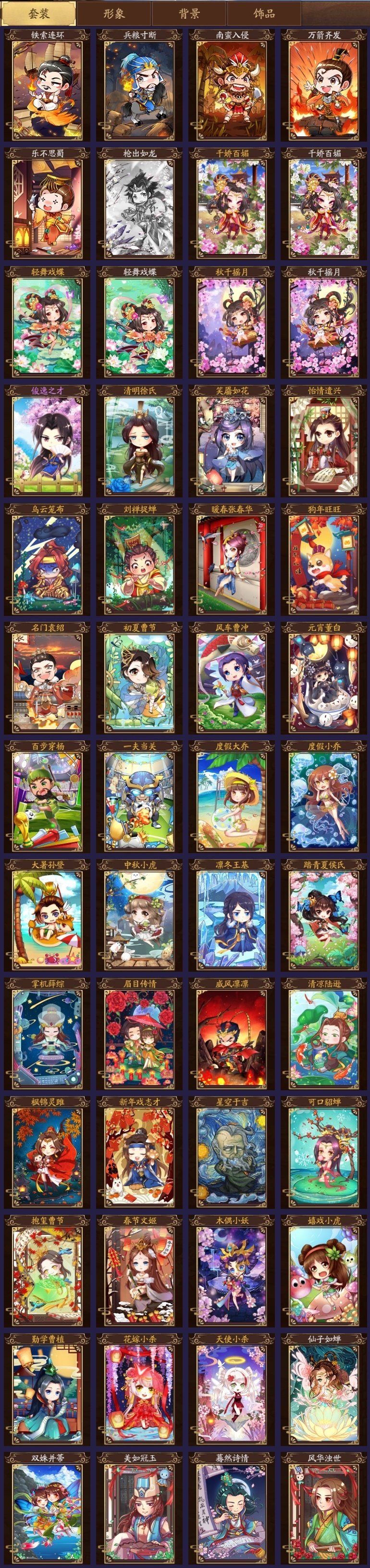Open the 饰品 tab
This screenshot has height=1568, width=370.
click(x=264, y=13)
